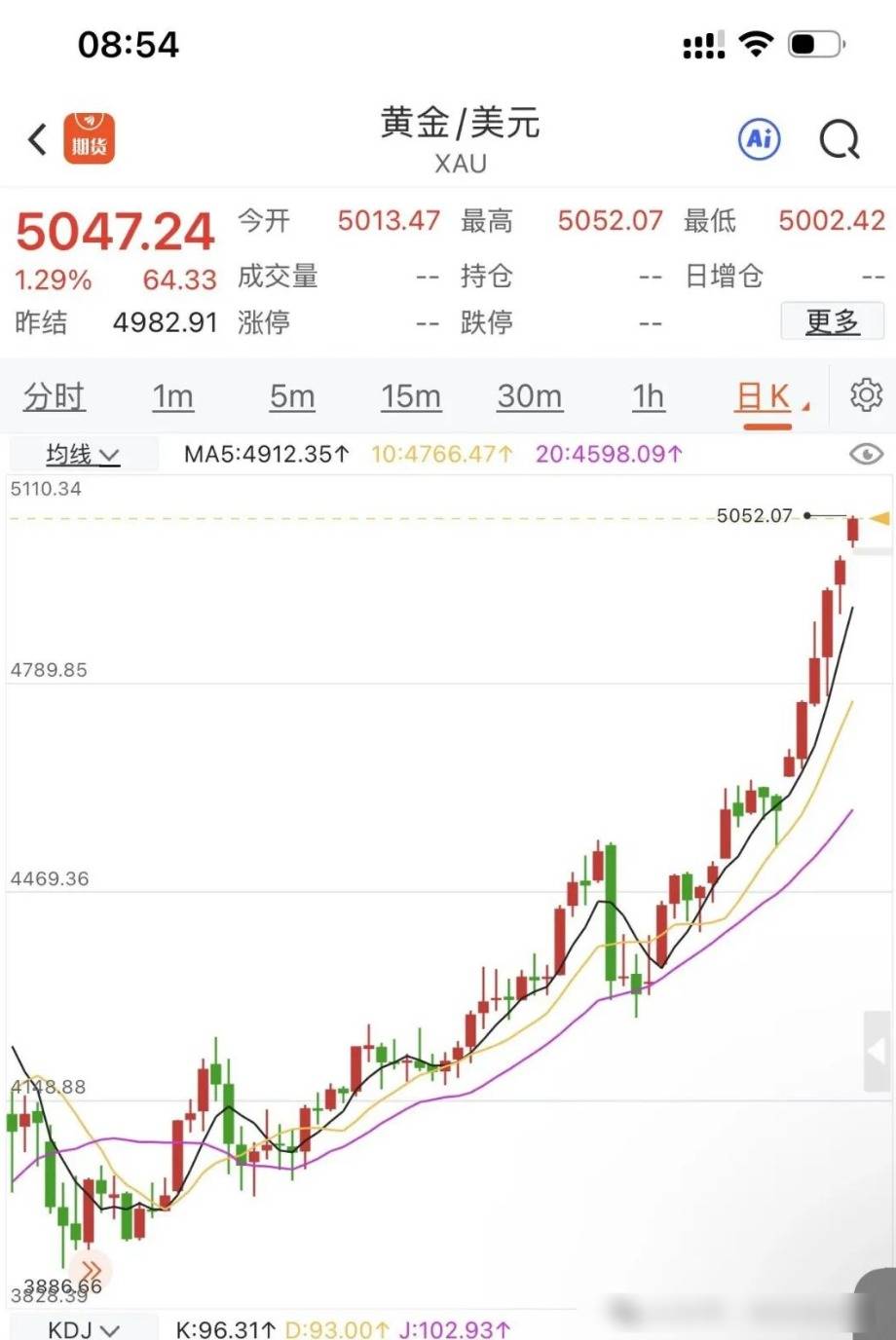Toggle moving average visibility eye icon

point(866,455)
